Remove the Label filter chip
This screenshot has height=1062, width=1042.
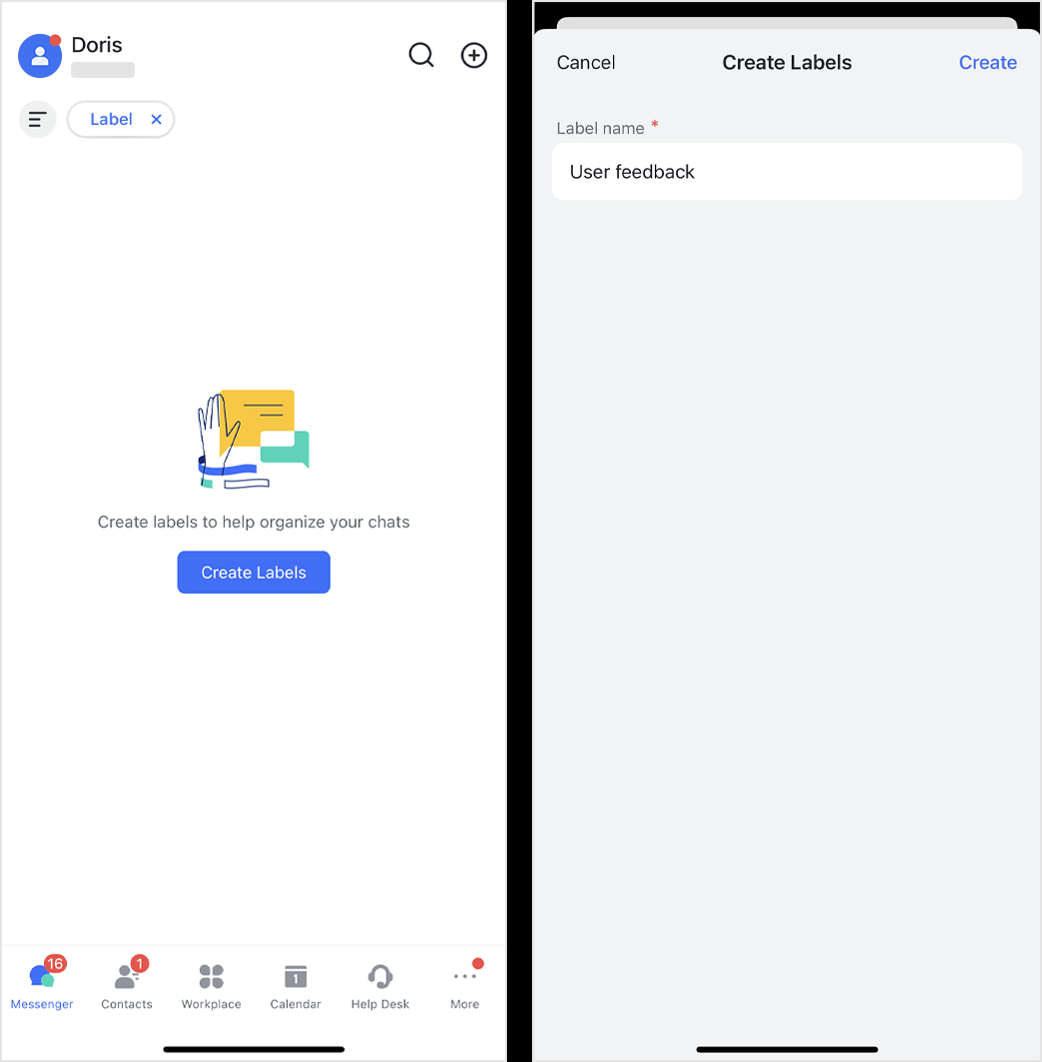156,120
